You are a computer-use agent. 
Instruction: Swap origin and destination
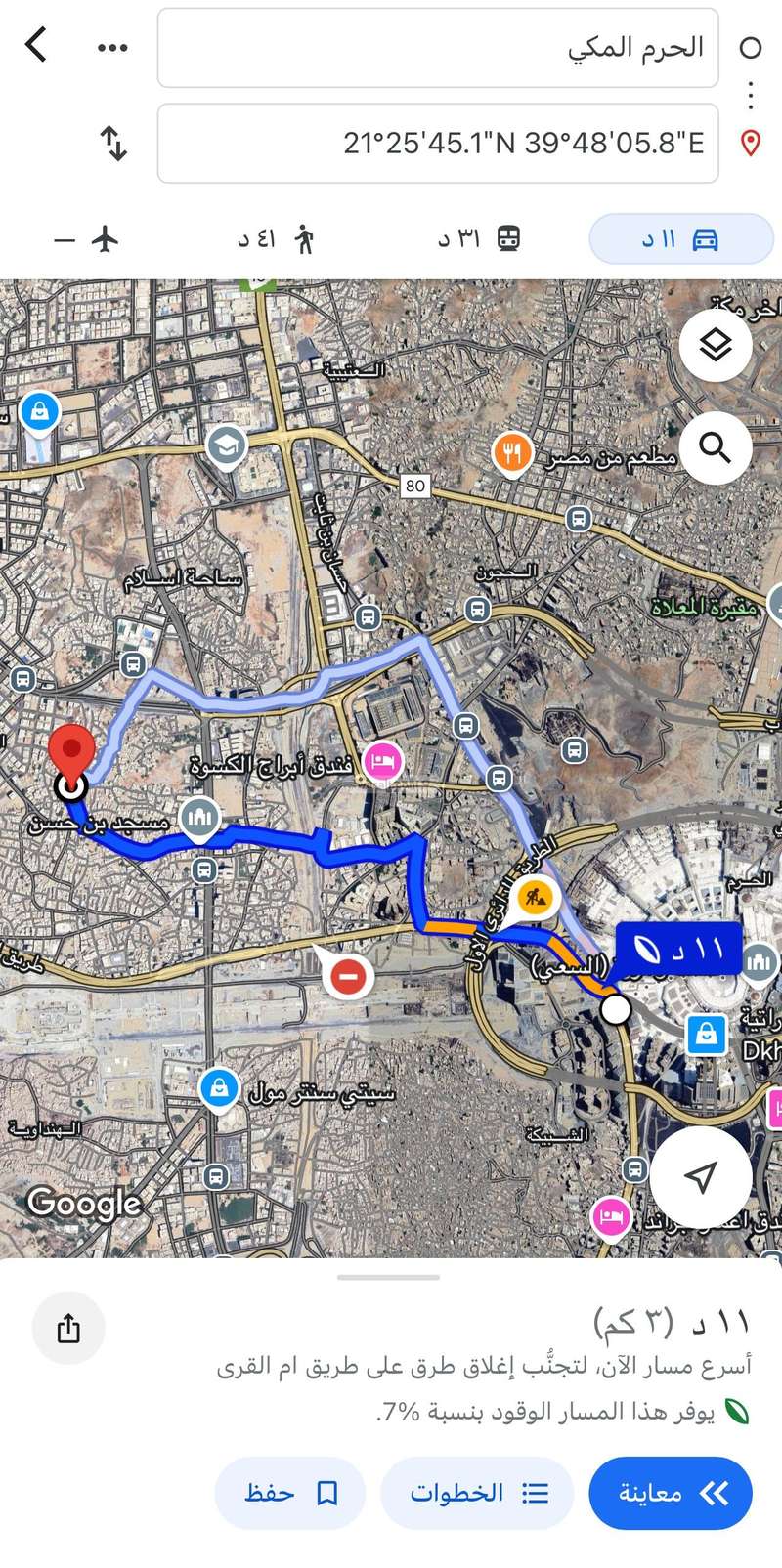[114, 143]
